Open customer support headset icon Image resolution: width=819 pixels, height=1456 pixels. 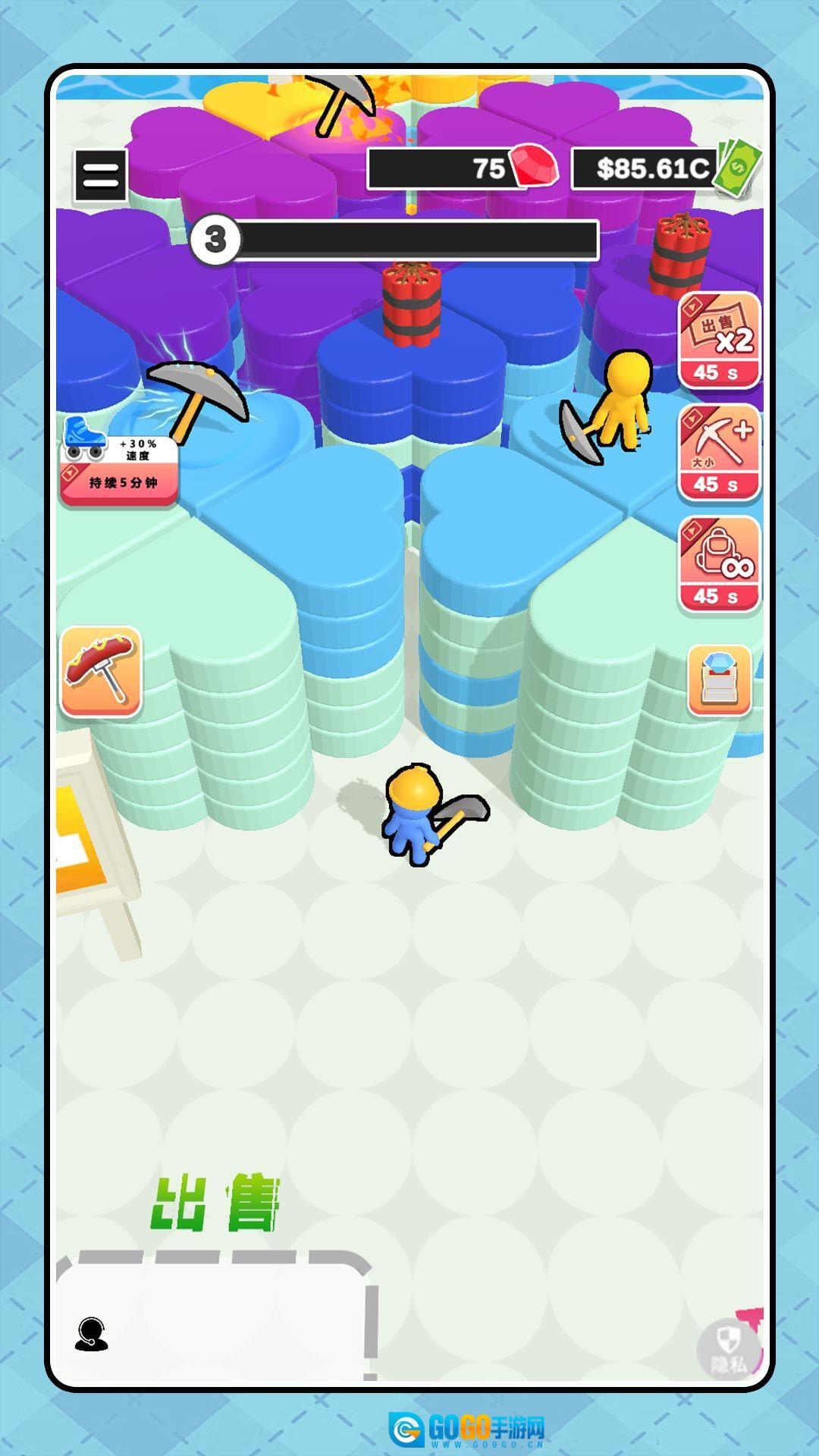point(91,1334)
